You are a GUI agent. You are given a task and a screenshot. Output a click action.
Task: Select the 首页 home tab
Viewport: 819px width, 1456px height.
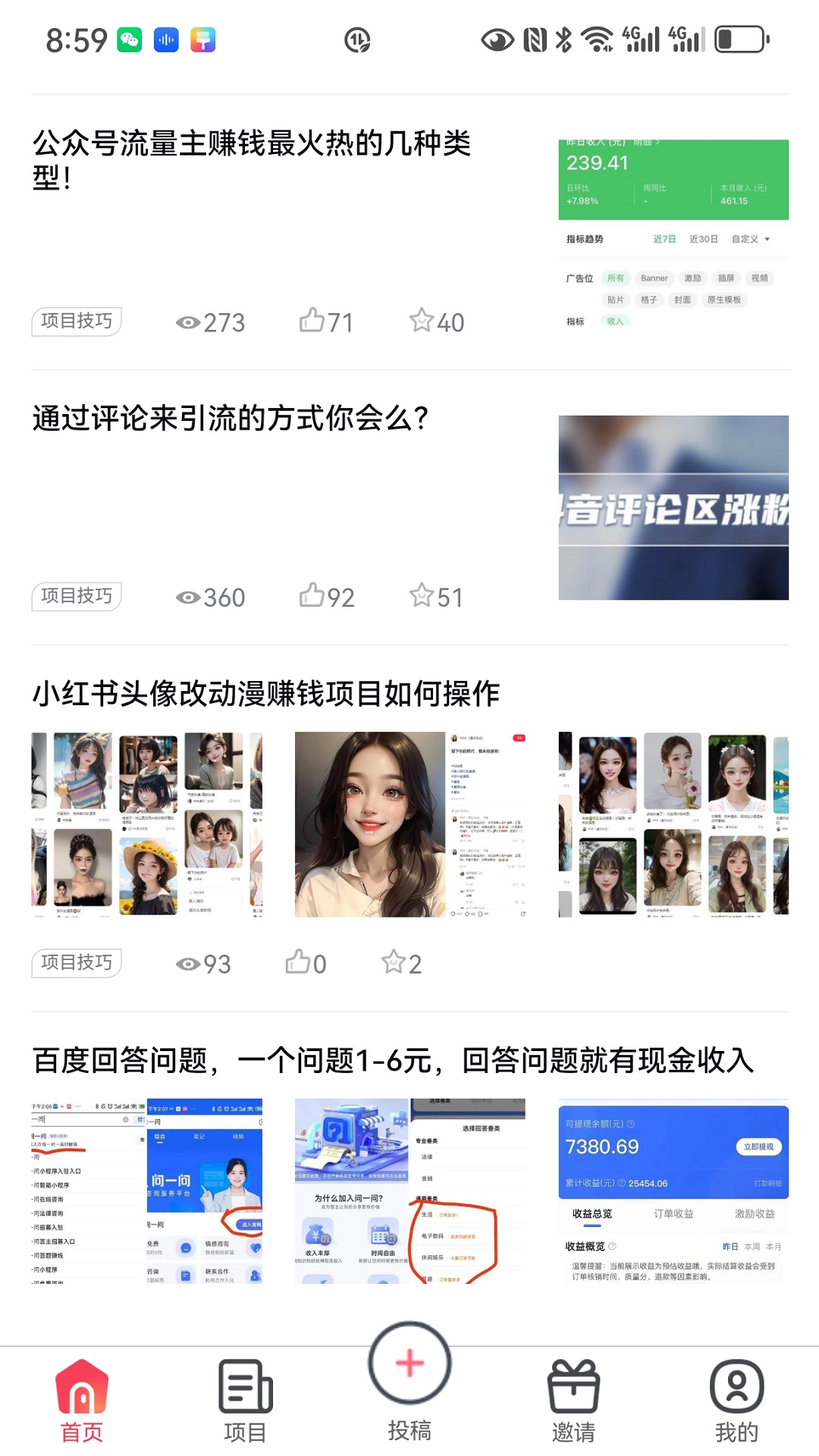click(x=82, y=1401)
